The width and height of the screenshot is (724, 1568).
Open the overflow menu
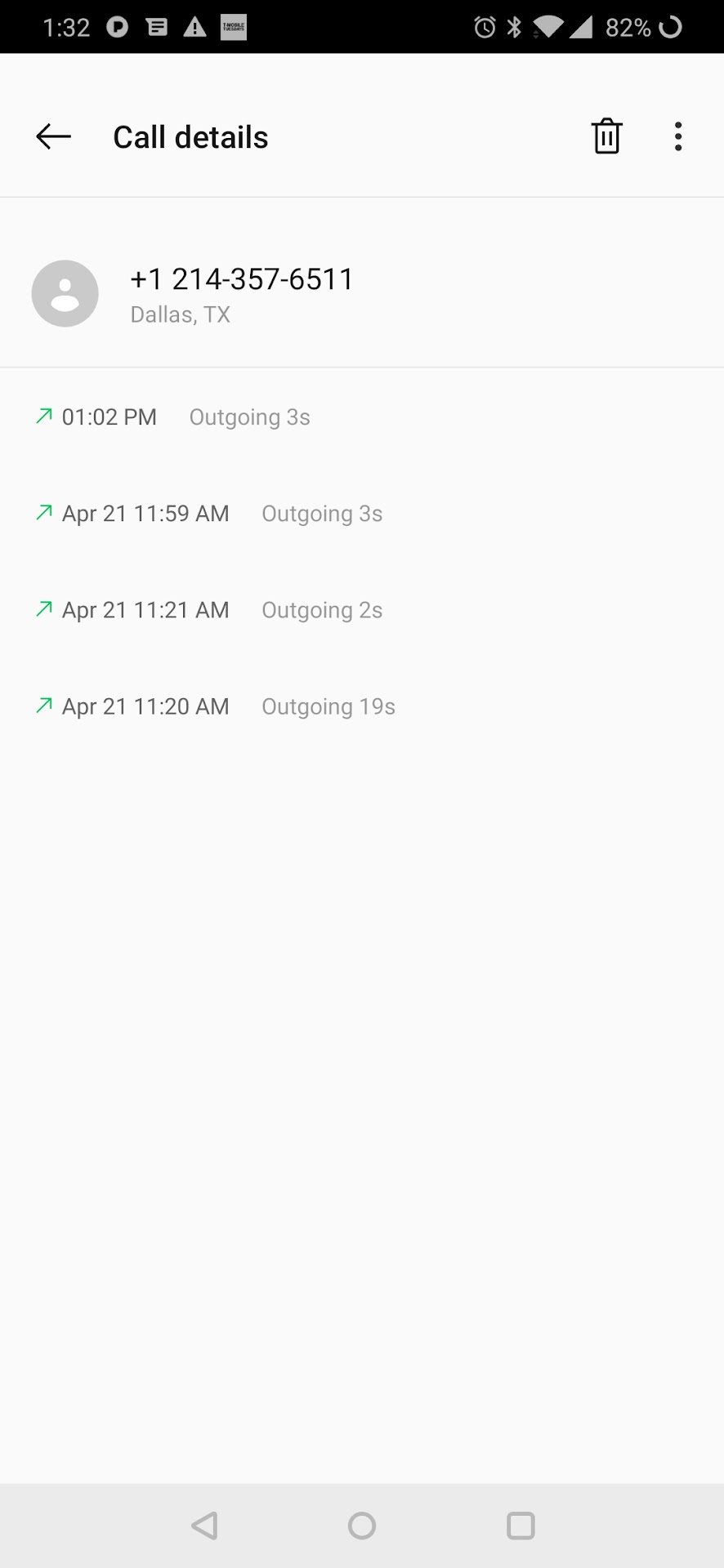click(677, 136)
